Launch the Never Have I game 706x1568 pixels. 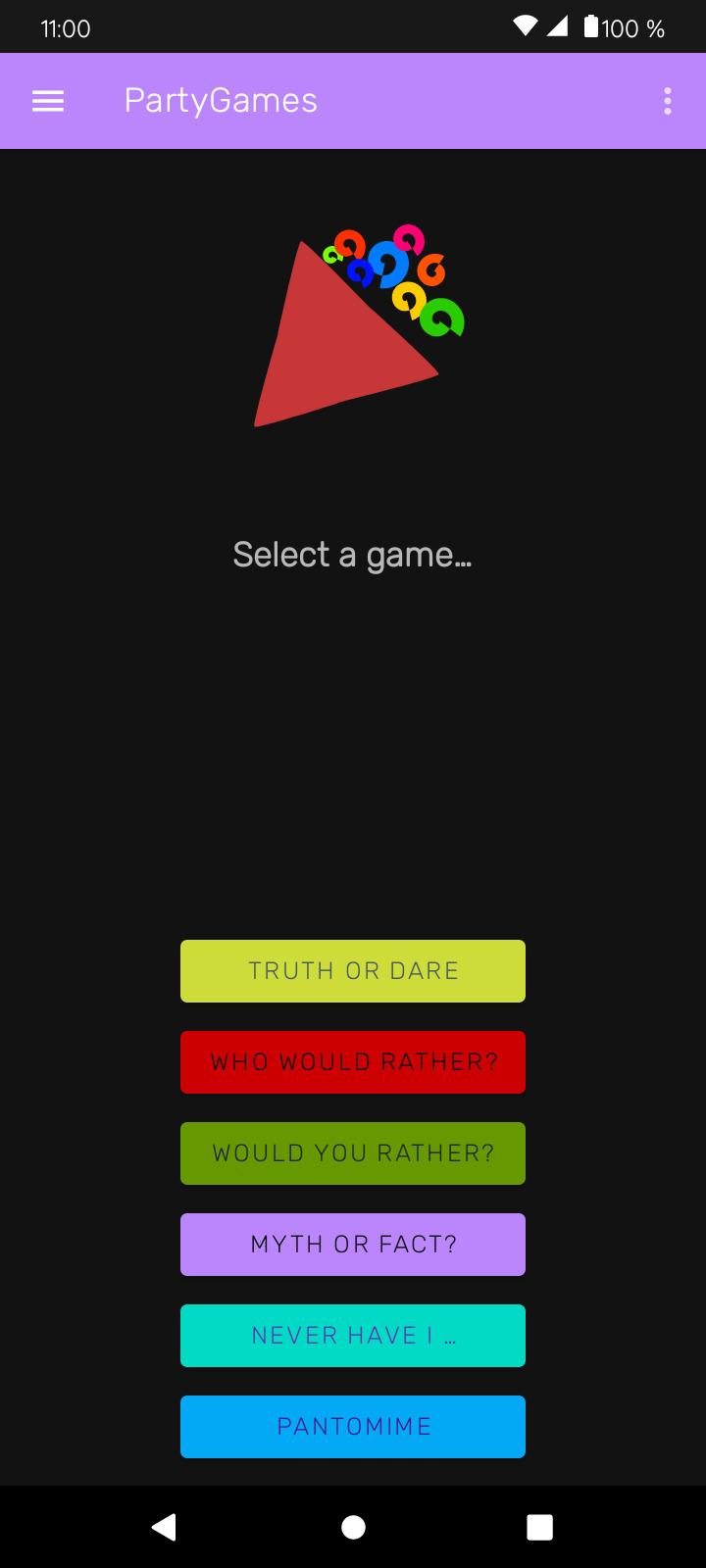353,1336
